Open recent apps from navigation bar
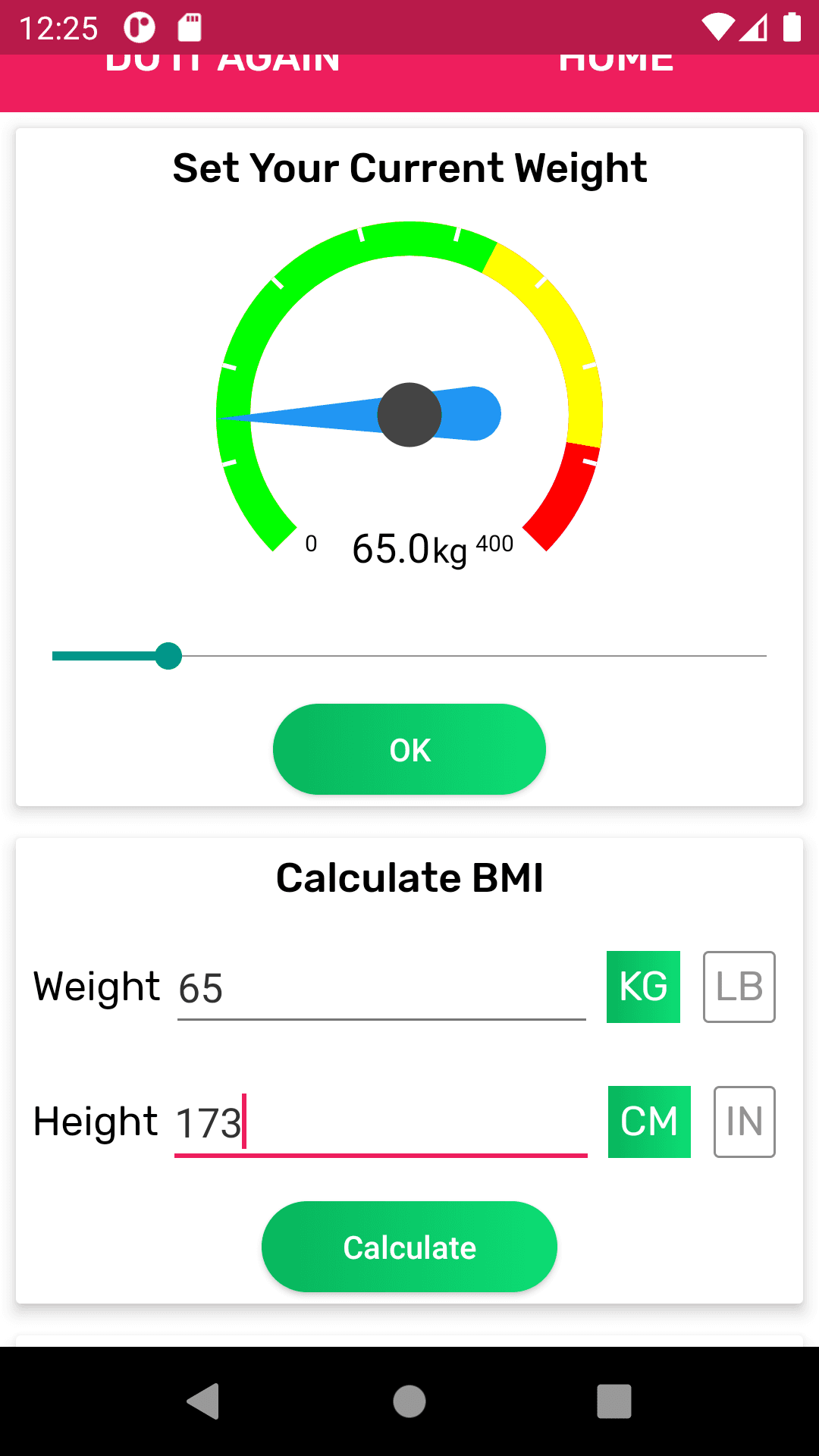 tap(614, 1401)
